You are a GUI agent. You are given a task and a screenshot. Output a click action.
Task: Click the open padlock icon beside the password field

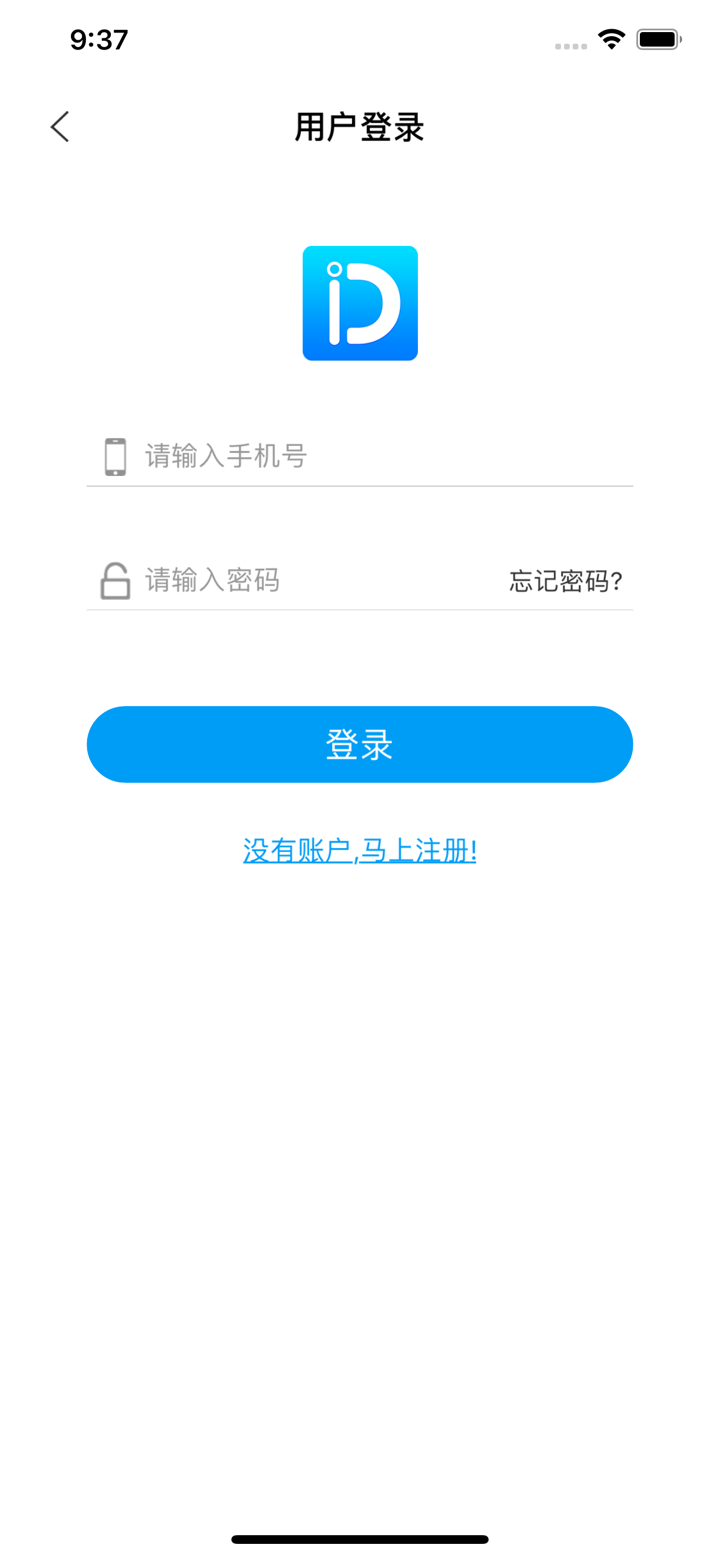115,580
